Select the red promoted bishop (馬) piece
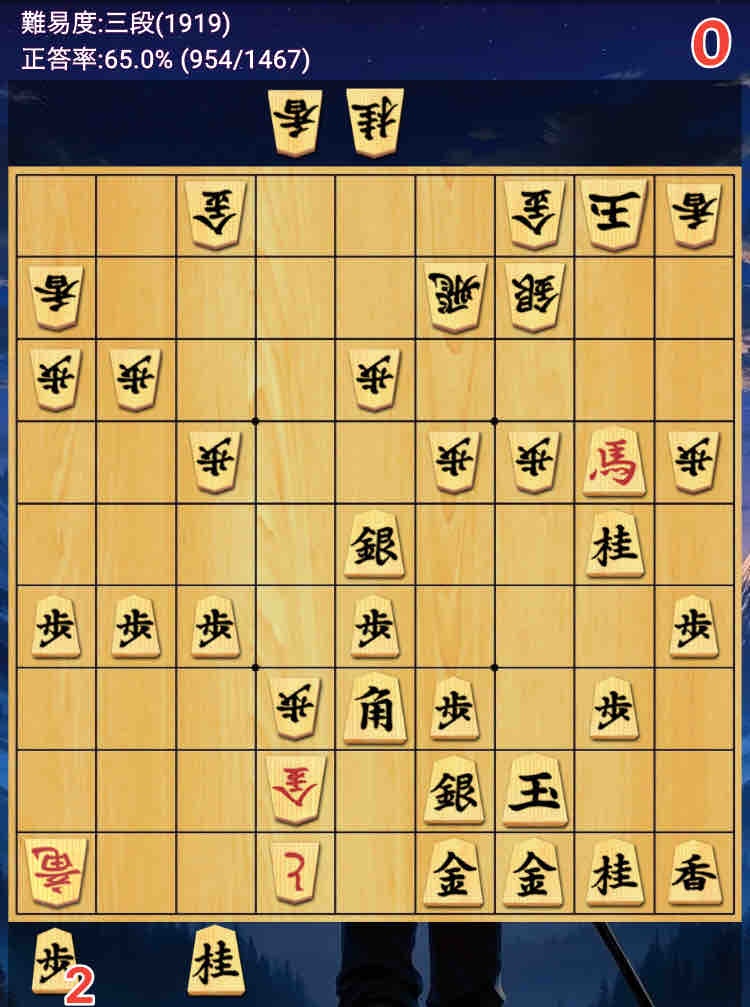The image size is (750, 1007). 614,462
